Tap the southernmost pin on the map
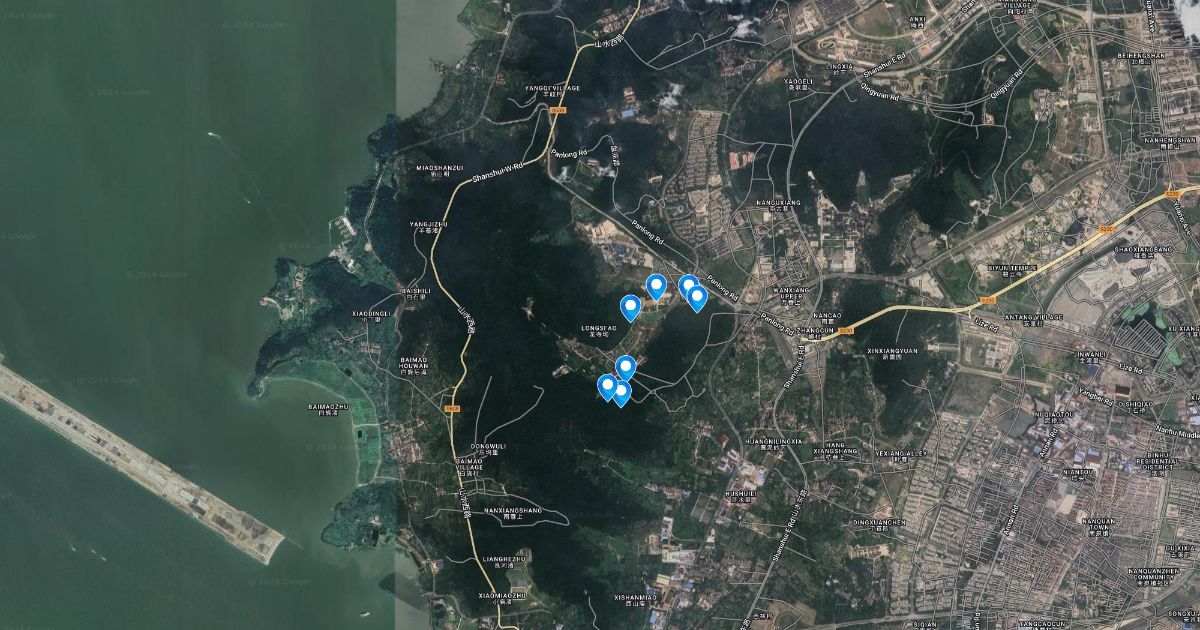Screen dimensions: 1200x630 click(x=621, y=392)
